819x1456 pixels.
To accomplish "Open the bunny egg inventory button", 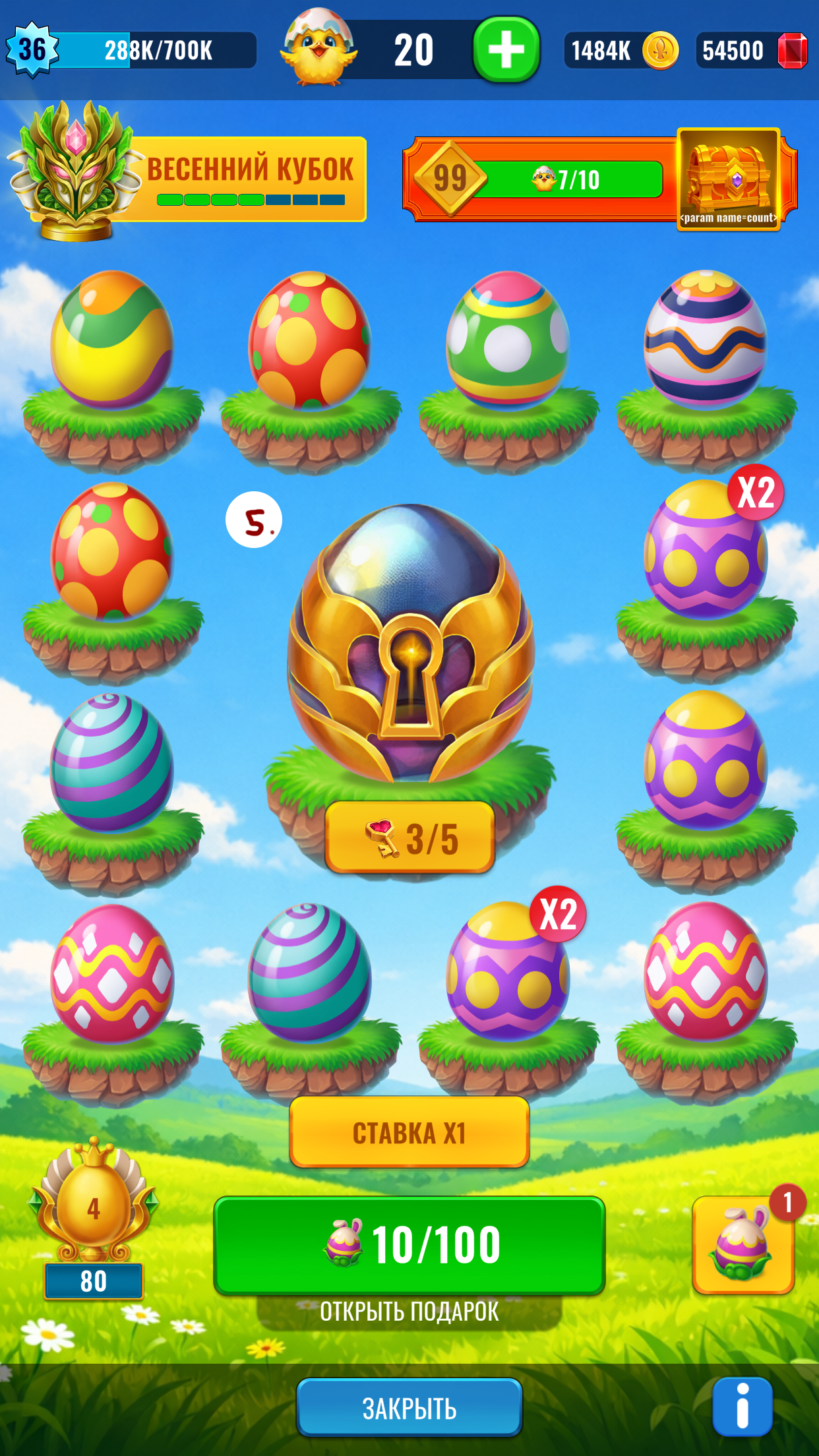I will [743, 1245].
